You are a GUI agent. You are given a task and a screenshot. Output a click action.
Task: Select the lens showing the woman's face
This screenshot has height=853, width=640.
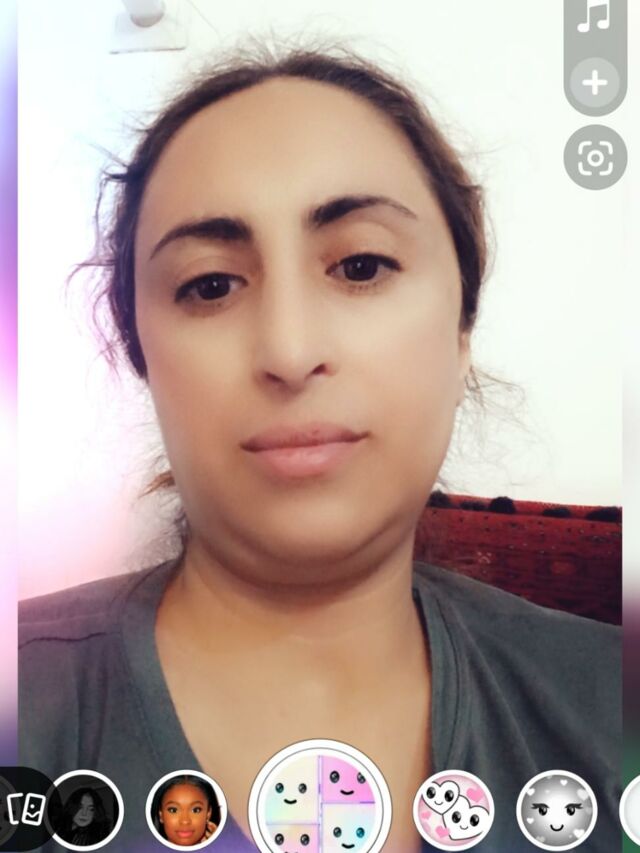point(186,811)
